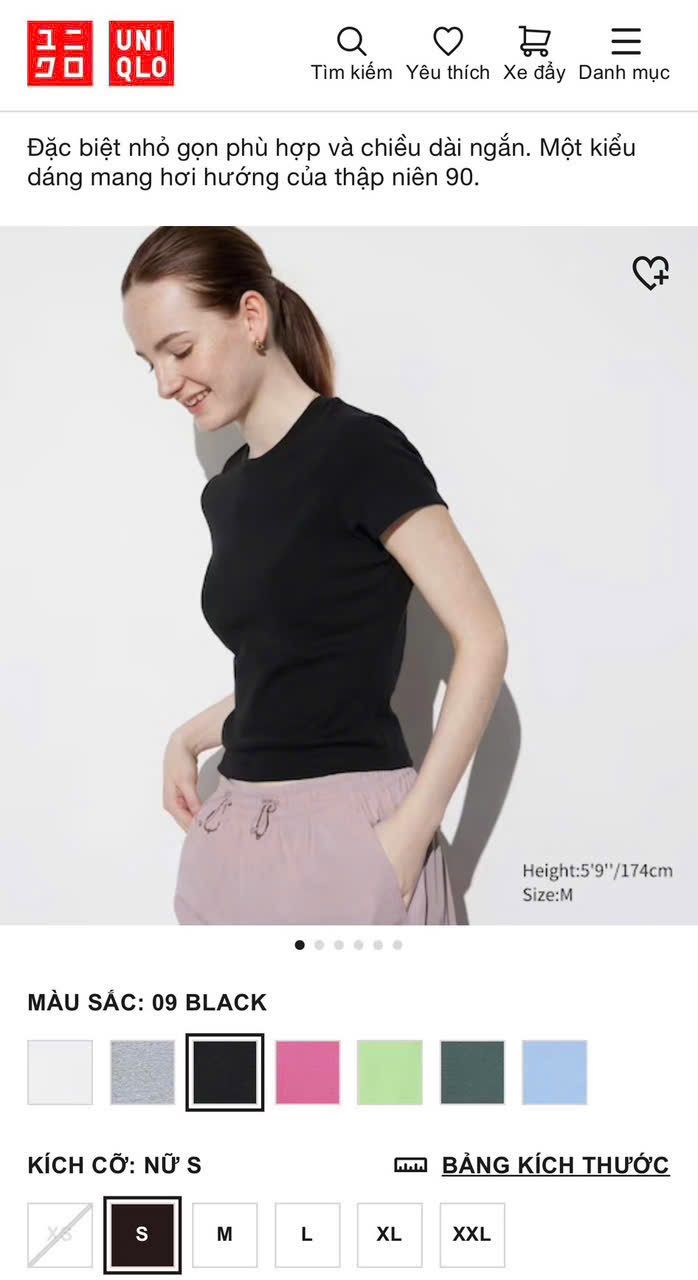Go to the Uniqlo home logo
Viewport: 698px width, 1280px height.
[x=100, y=54]
